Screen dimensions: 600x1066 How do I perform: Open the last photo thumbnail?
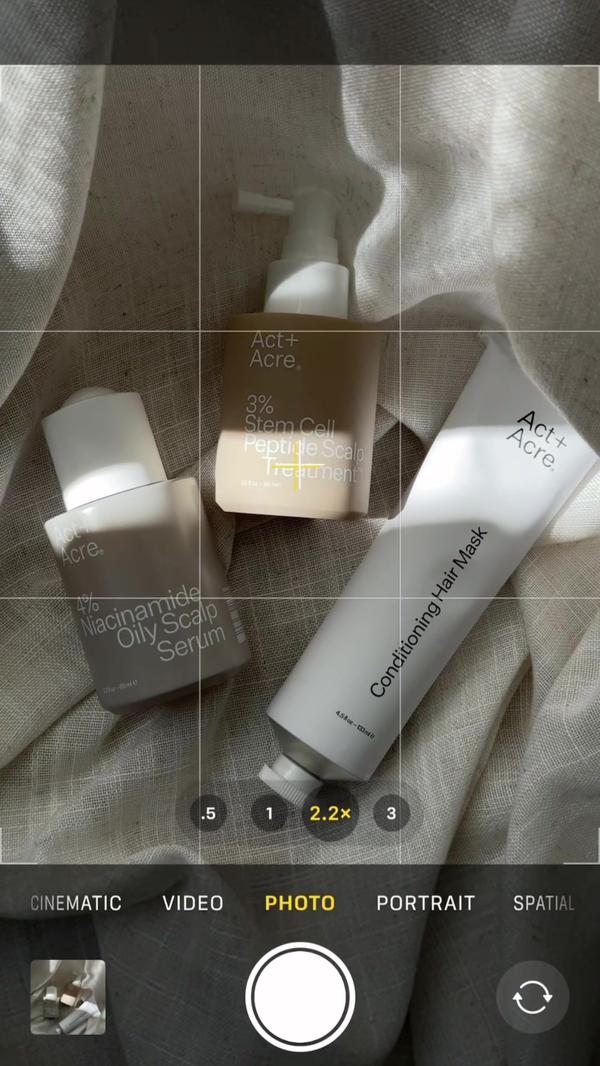[x=68, y=997]
